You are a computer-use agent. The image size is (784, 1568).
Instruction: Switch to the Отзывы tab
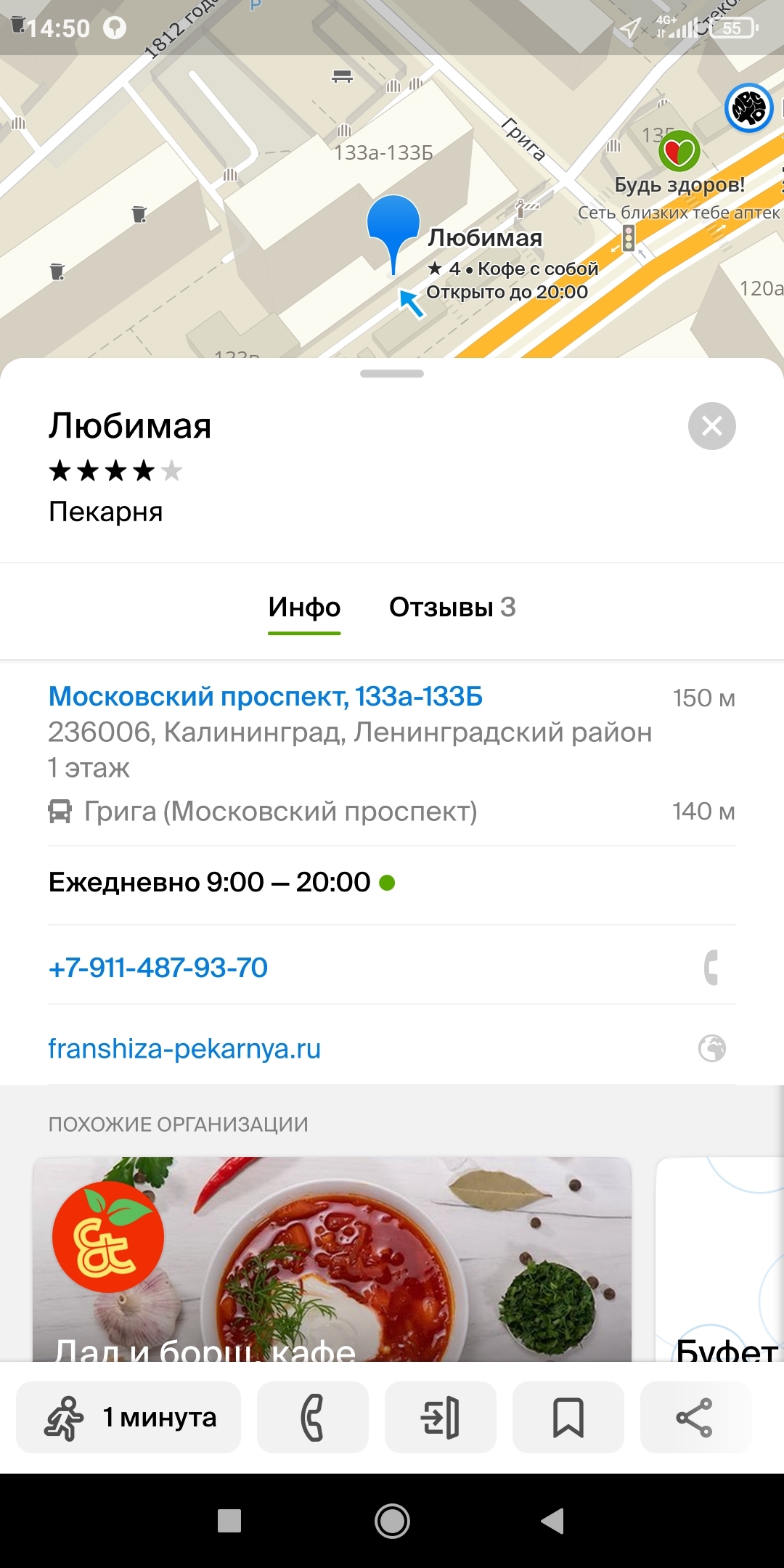pyautogui.click(x=452, y=607)
